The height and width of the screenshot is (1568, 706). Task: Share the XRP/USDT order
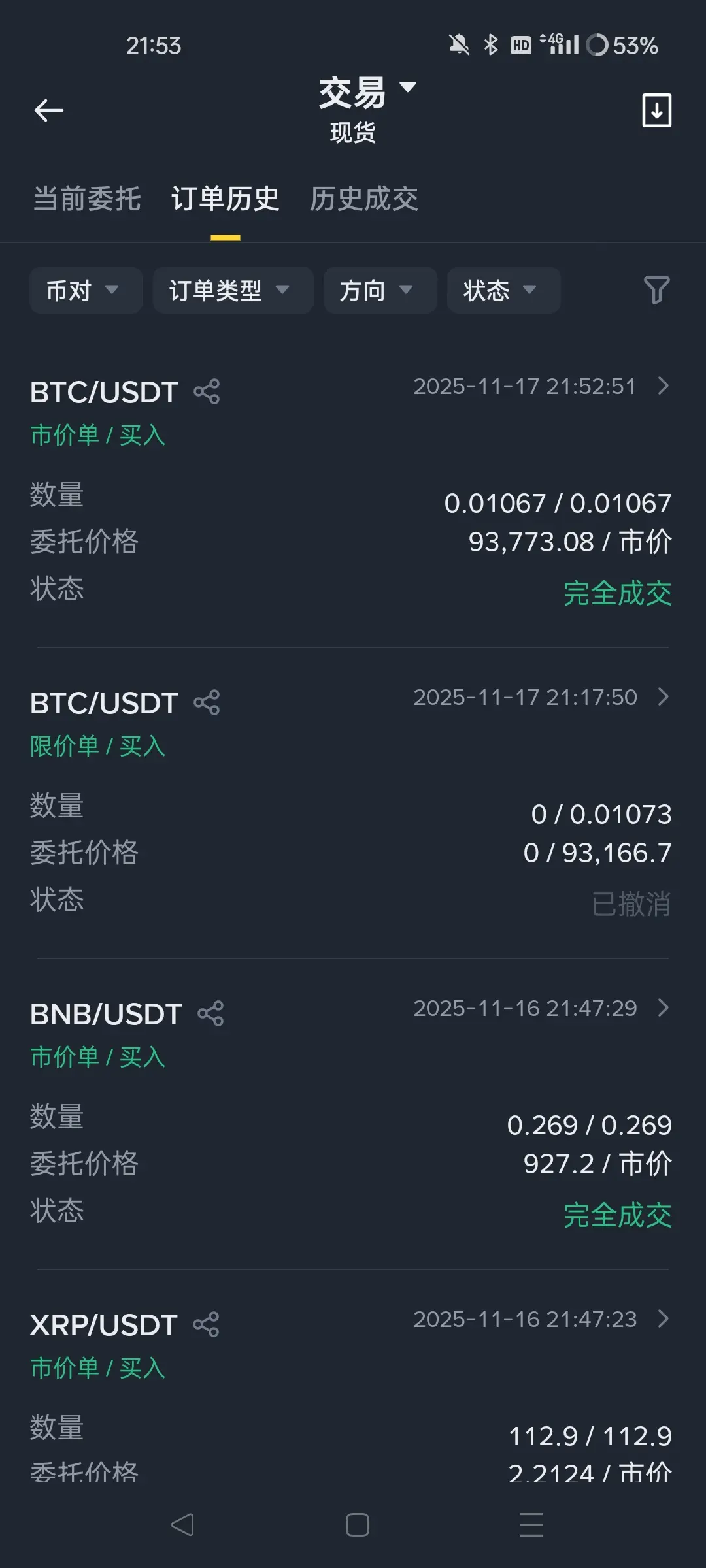click(207, 1325)
